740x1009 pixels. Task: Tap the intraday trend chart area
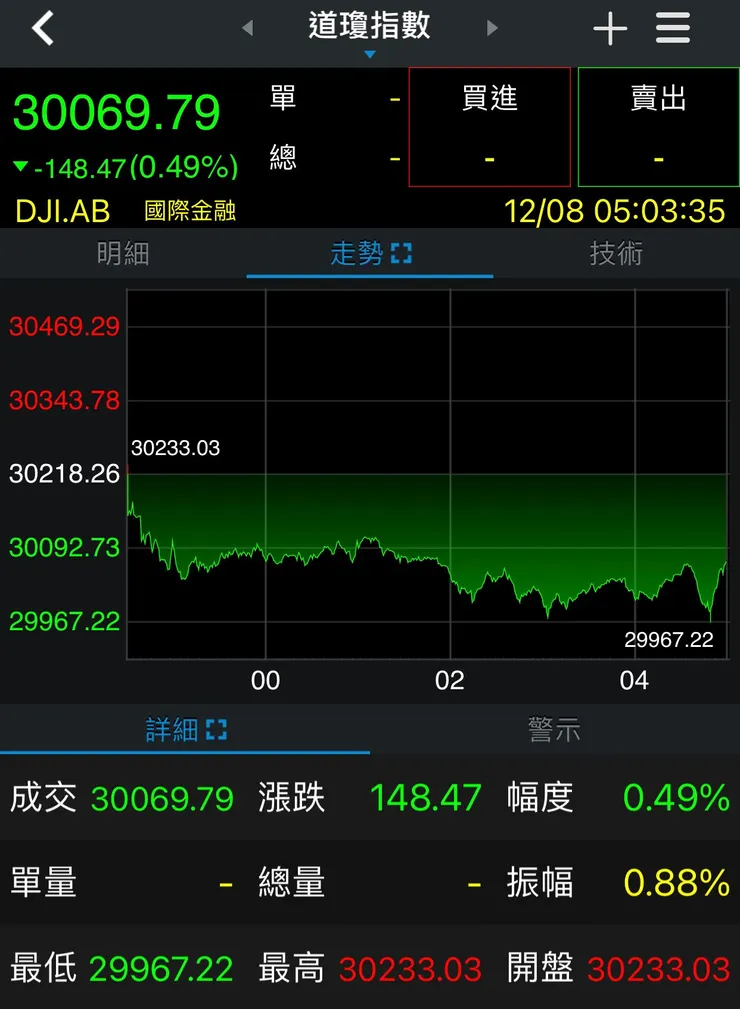(430, 470)
